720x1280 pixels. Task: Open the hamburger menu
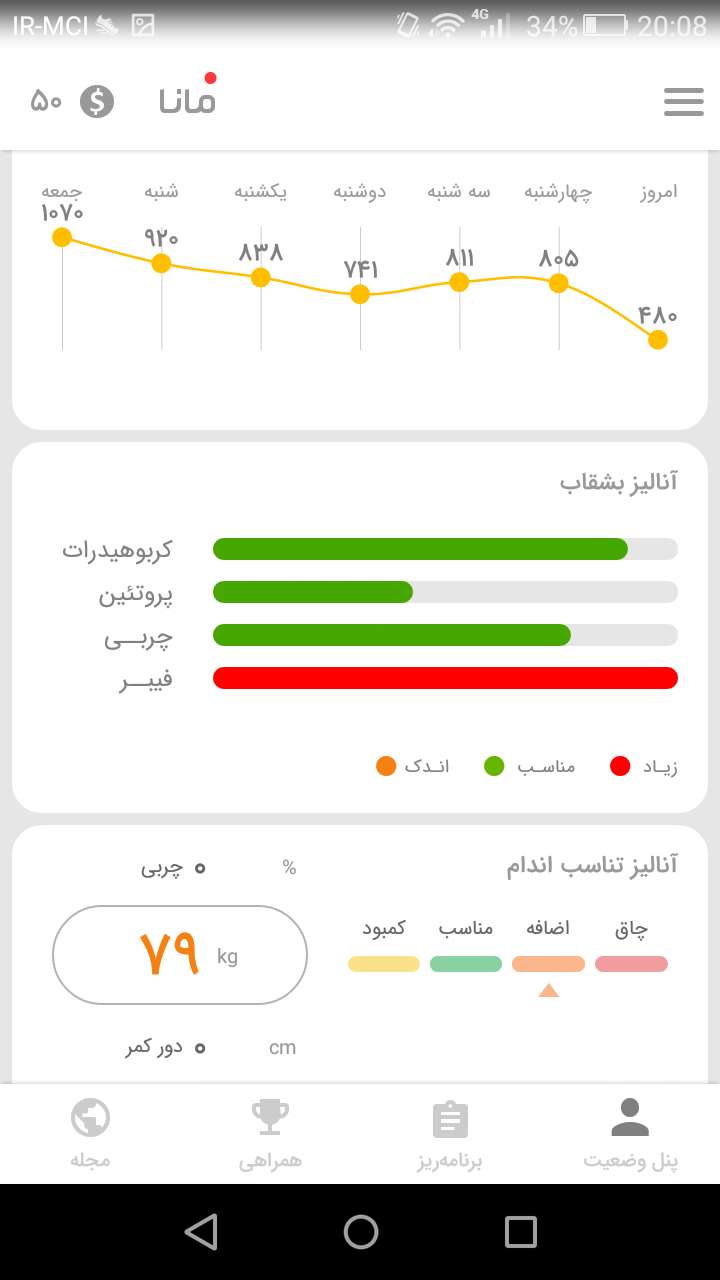click(x=684, y=102)
